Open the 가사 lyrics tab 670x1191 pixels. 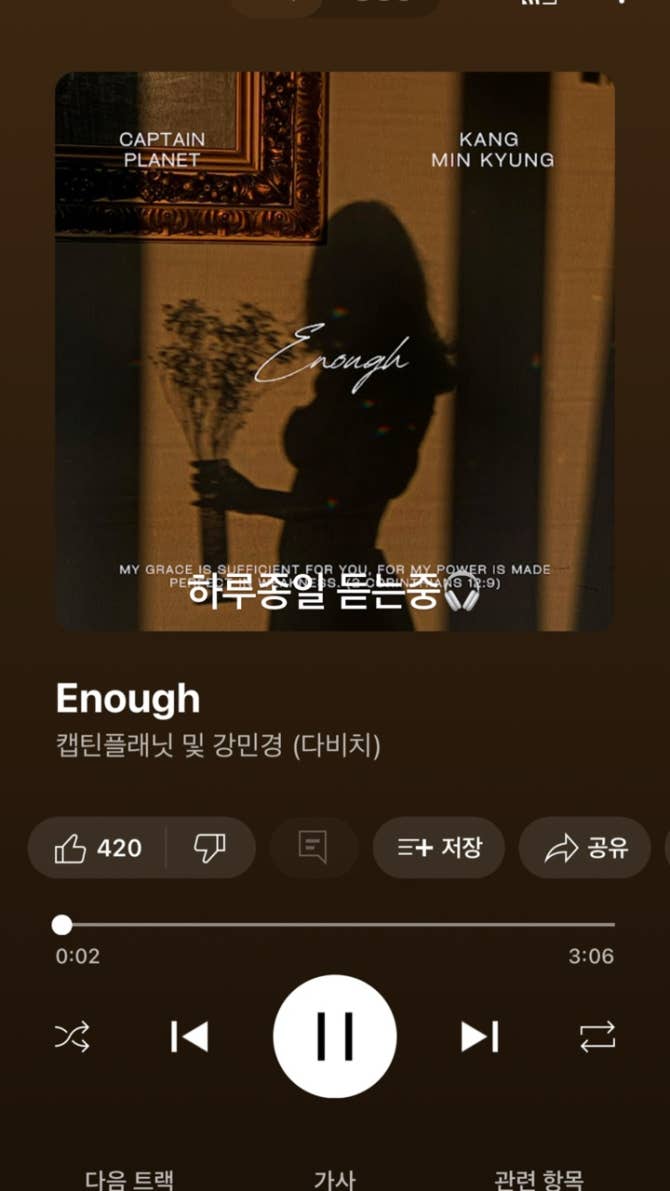[335, 1180]
